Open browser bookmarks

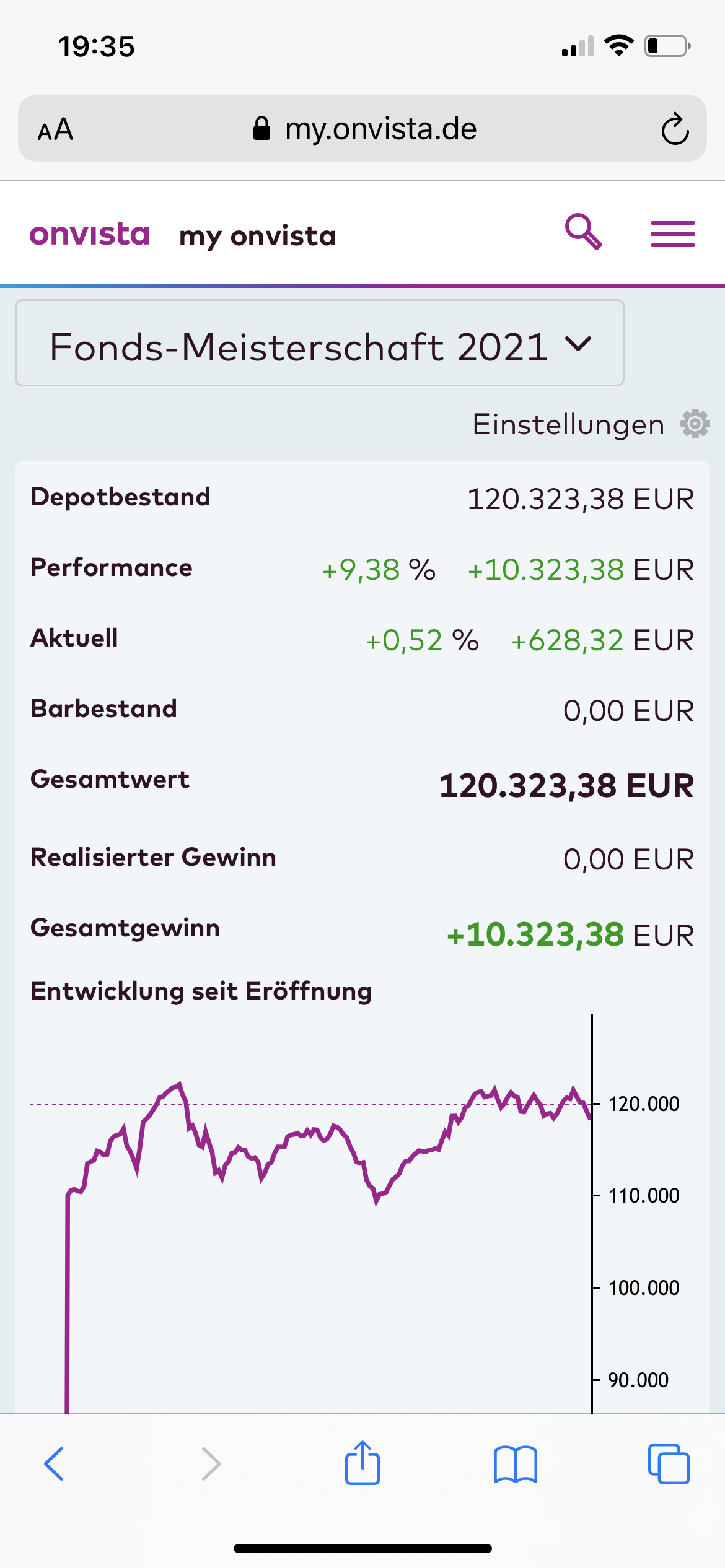(x=515, y=1464)
